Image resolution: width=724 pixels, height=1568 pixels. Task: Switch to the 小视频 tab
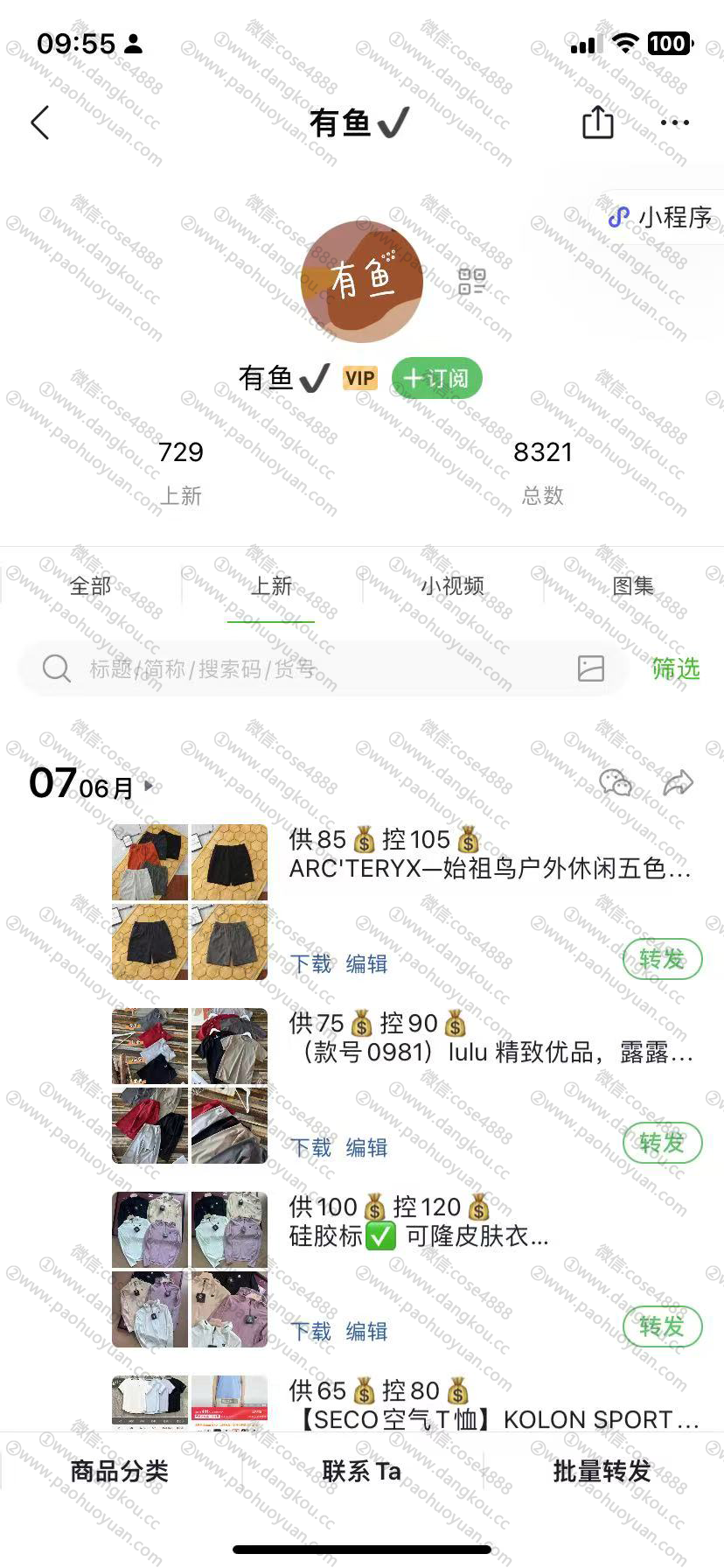[x=452, y=585]
